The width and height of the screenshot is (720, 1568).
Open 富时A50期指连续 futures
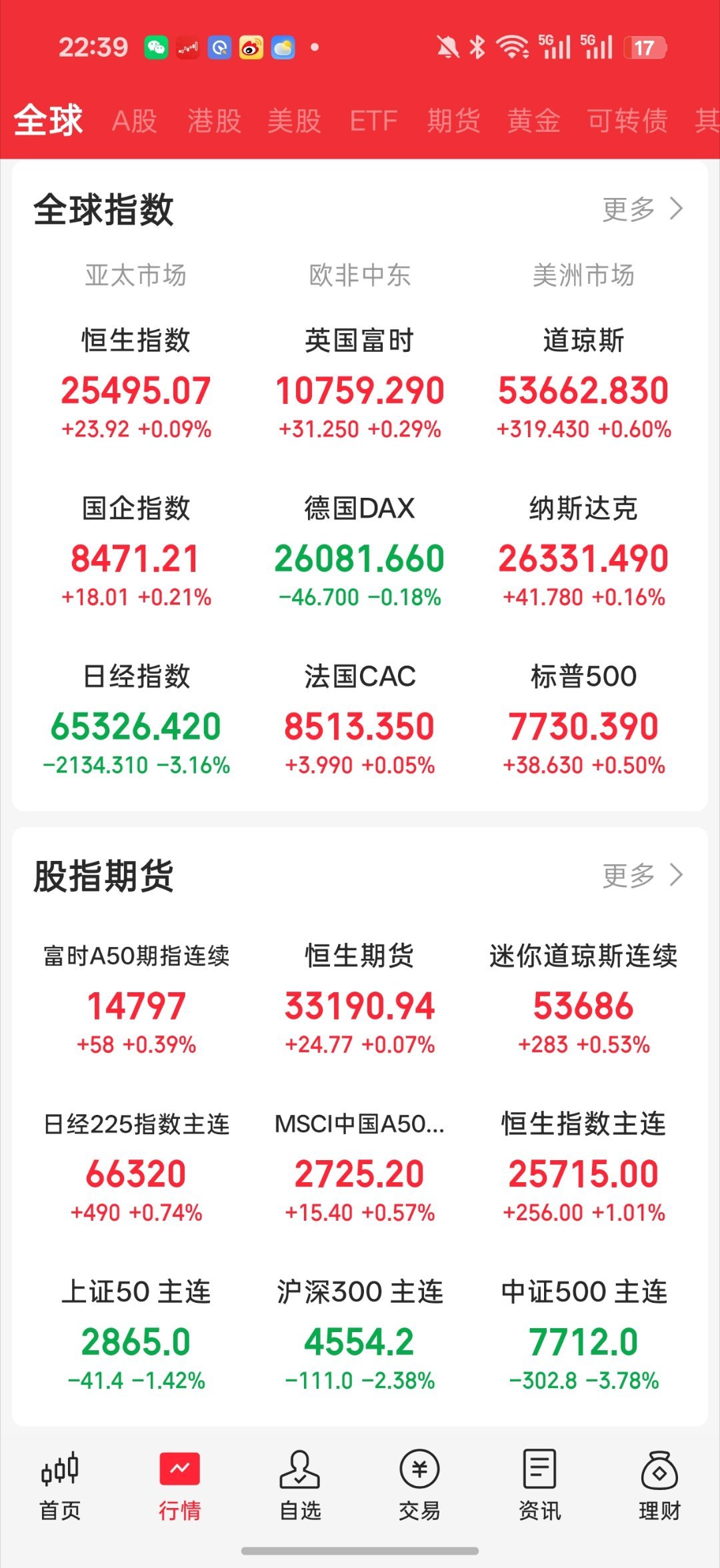tap(136, 999)
